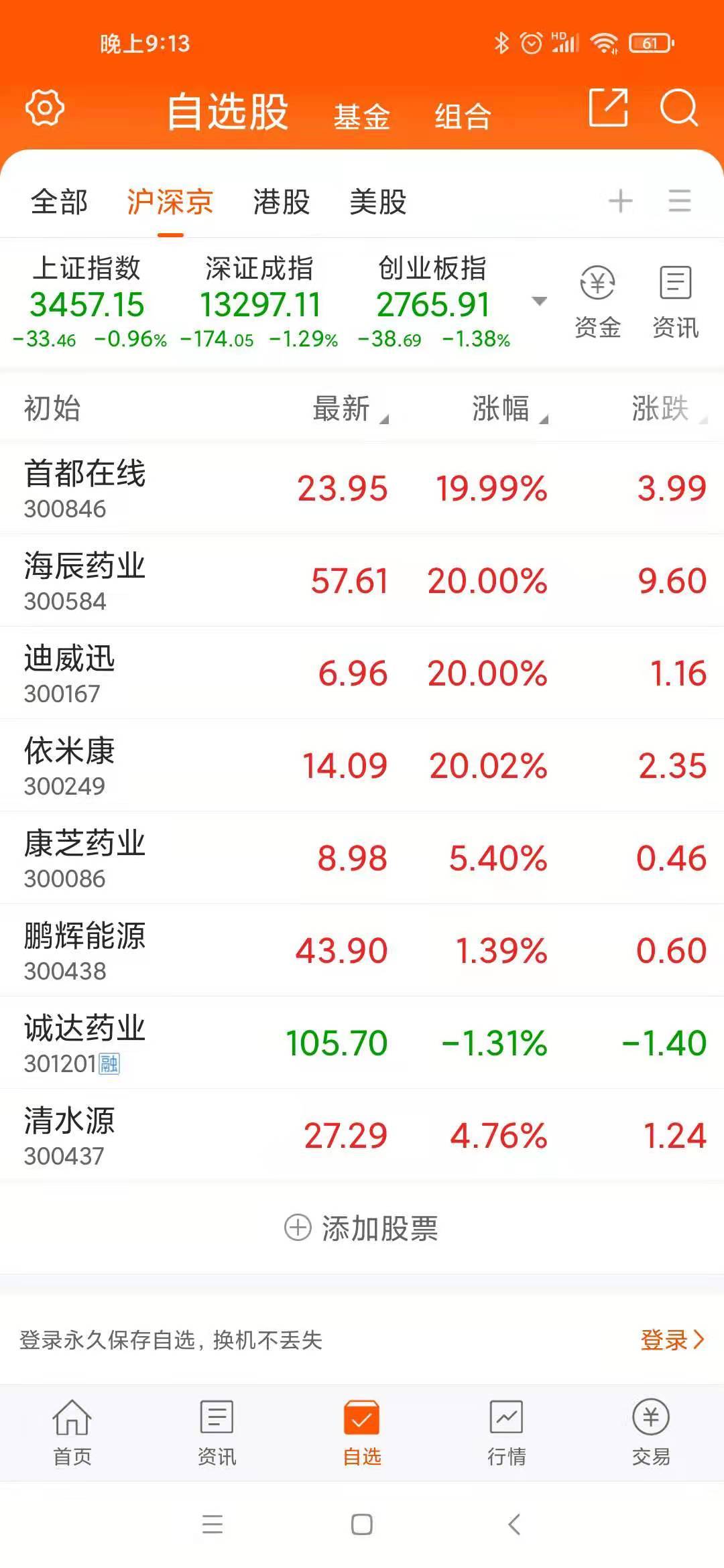The height and width of the screenshot is (1568, 724).
Task: Tap the search magnifier icon
Action: coord(678,107)
